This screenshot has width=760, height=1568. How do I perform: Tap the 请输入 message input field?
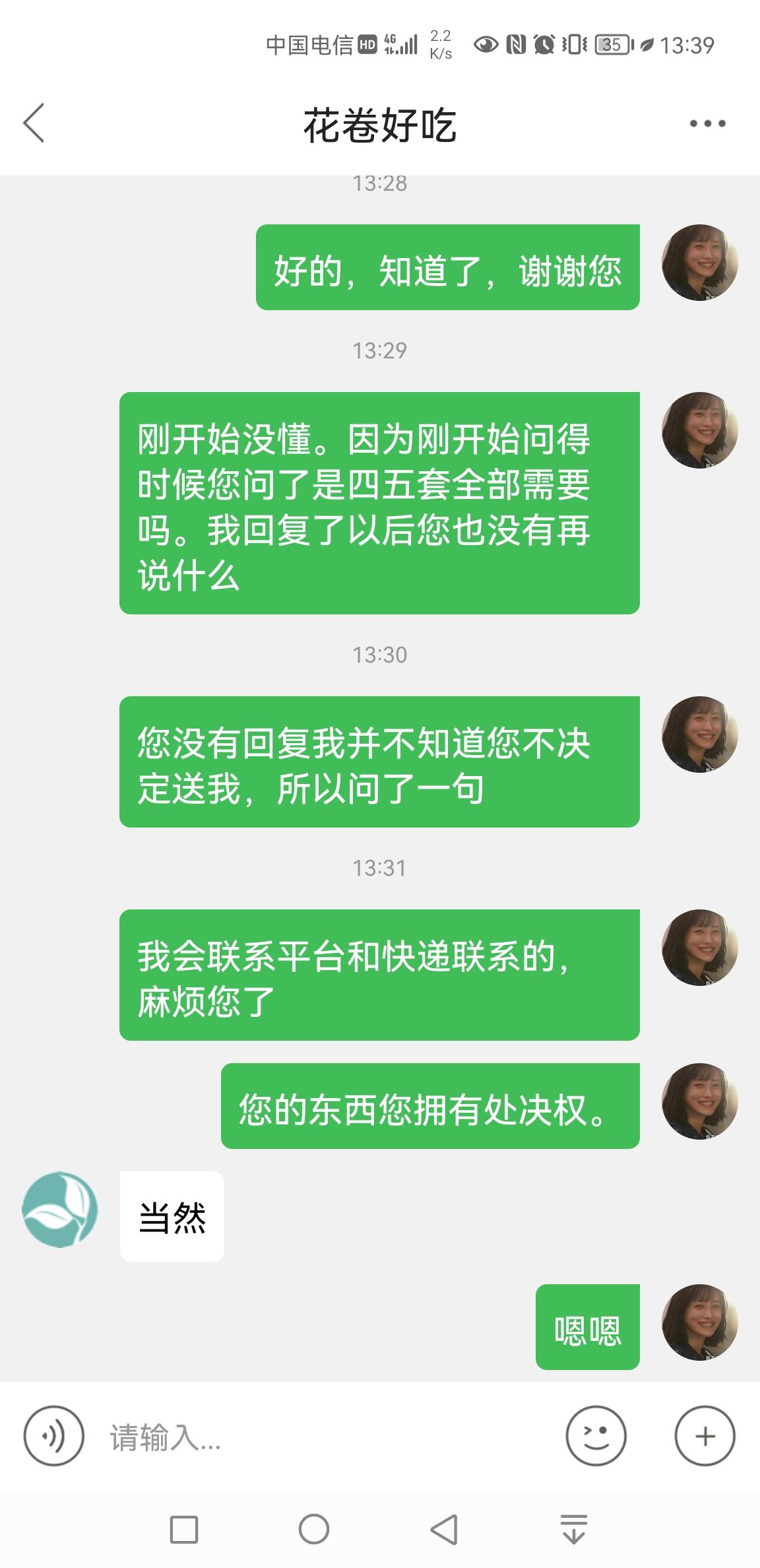click(323, 1437)
